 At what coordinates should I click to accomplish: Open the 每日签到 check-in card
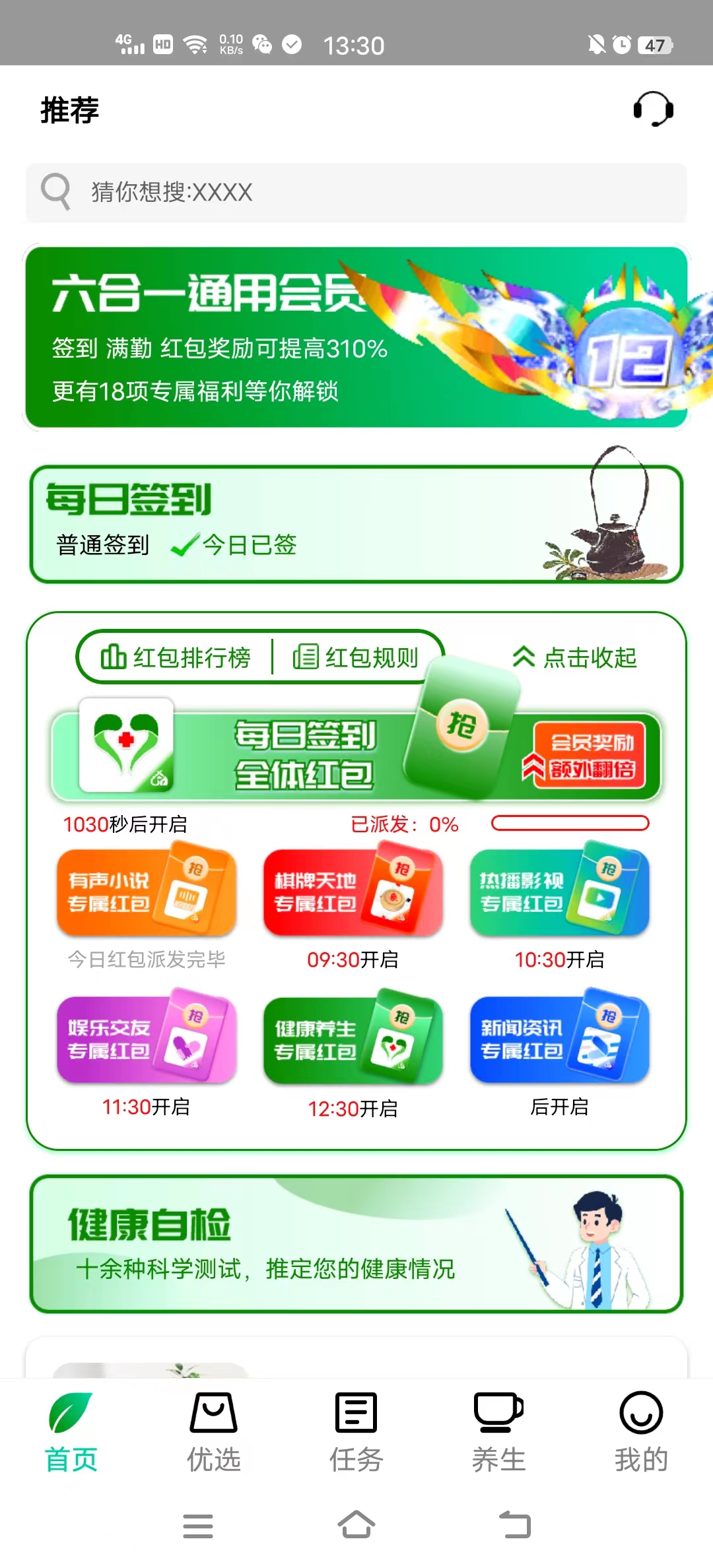point(356,524)
